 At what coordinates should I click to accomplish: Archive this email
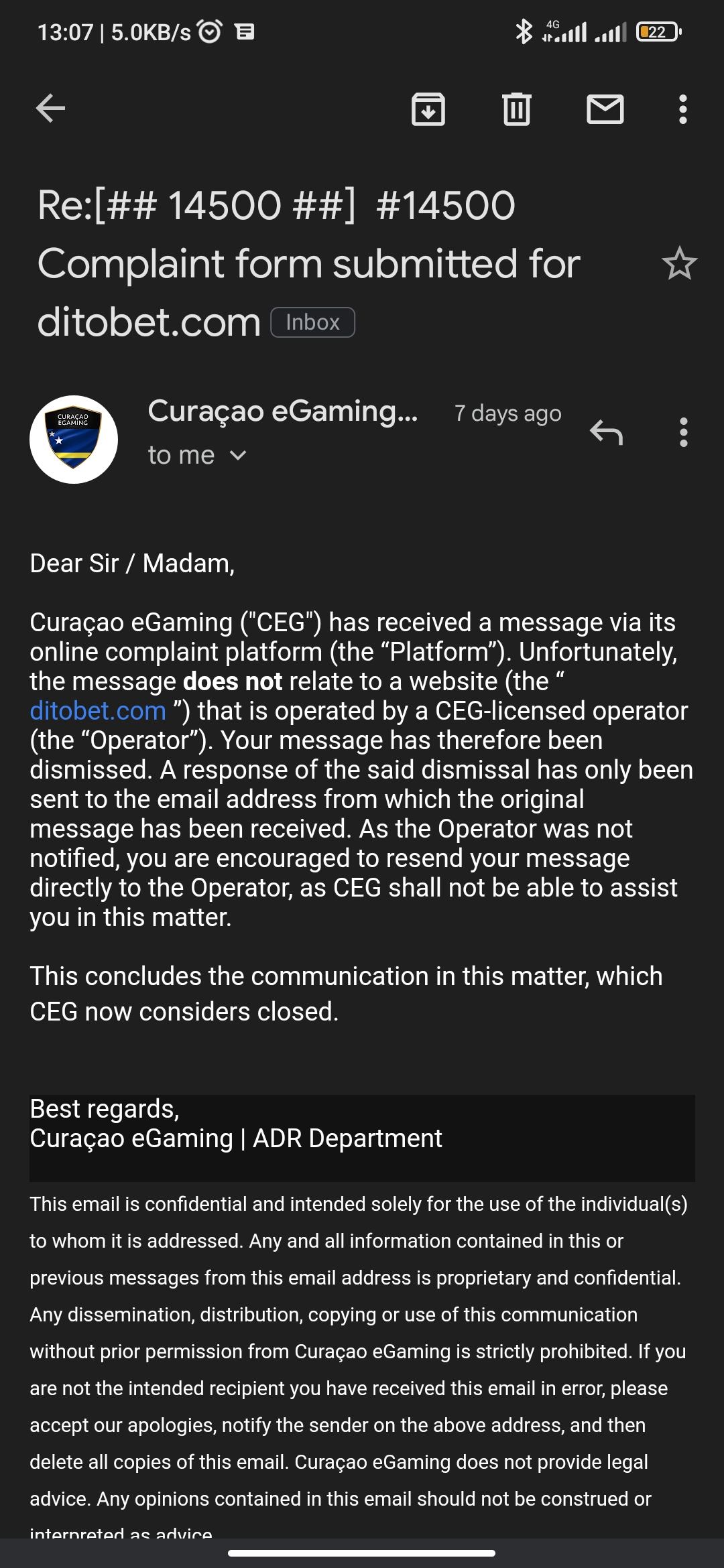point(428,109)
